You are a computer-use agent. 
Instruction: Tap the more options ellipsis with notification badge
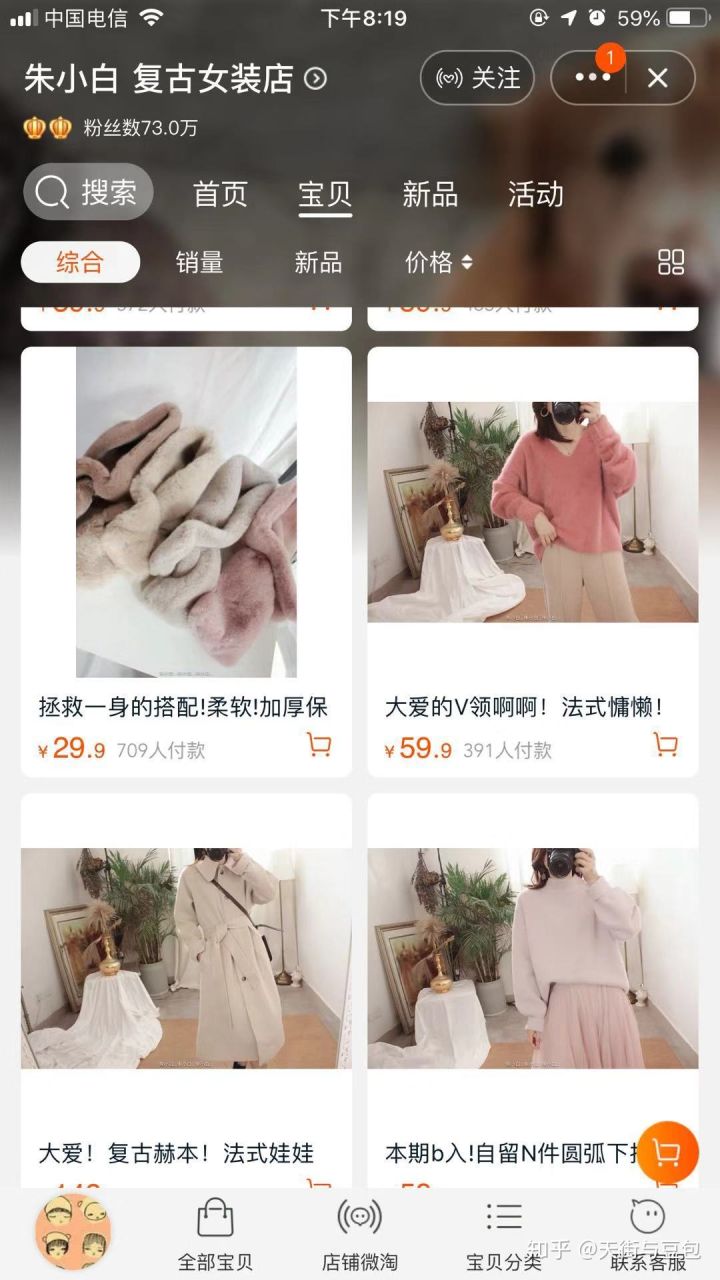pyautogui.click(x=592, y=78)
